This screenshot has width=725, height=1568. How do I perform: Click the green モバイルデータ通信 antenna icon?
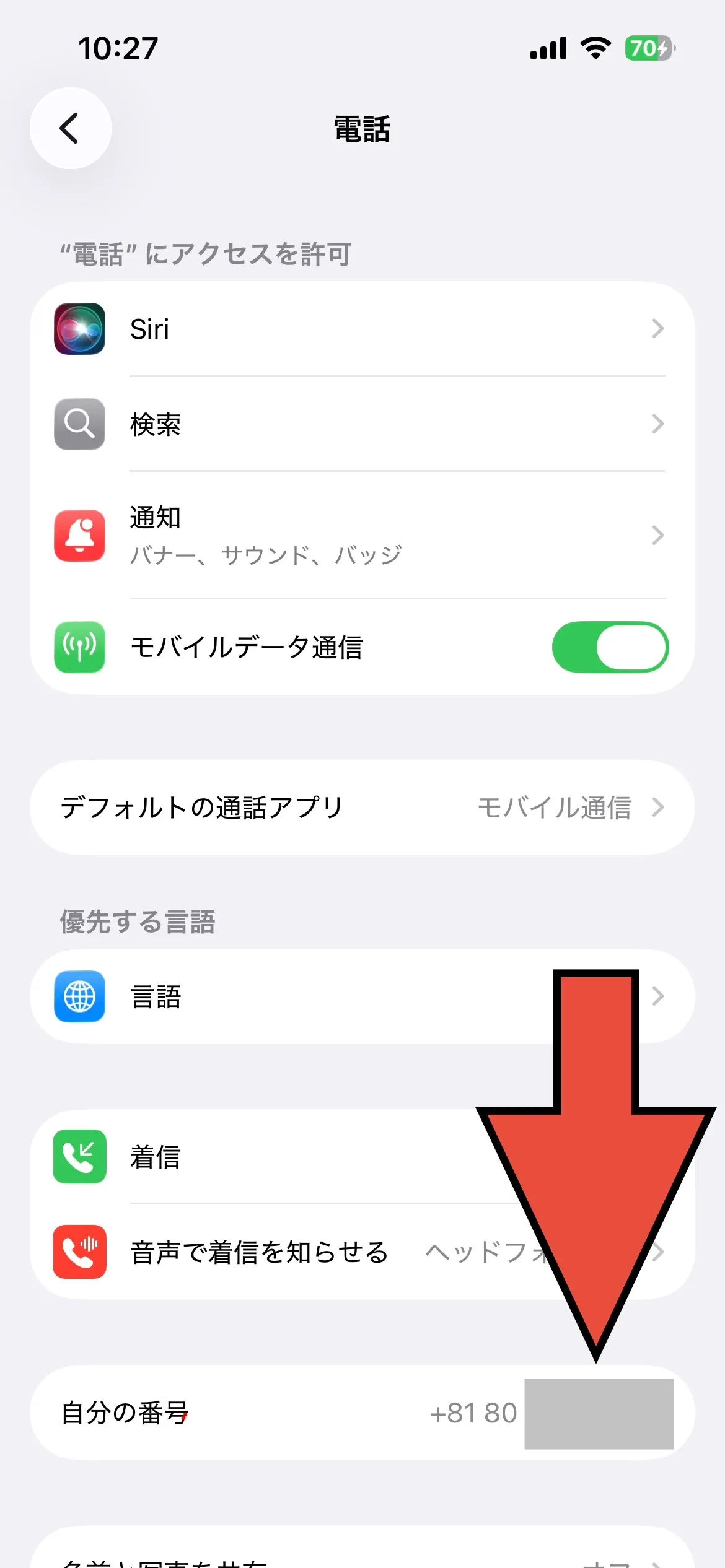(79, 647)
